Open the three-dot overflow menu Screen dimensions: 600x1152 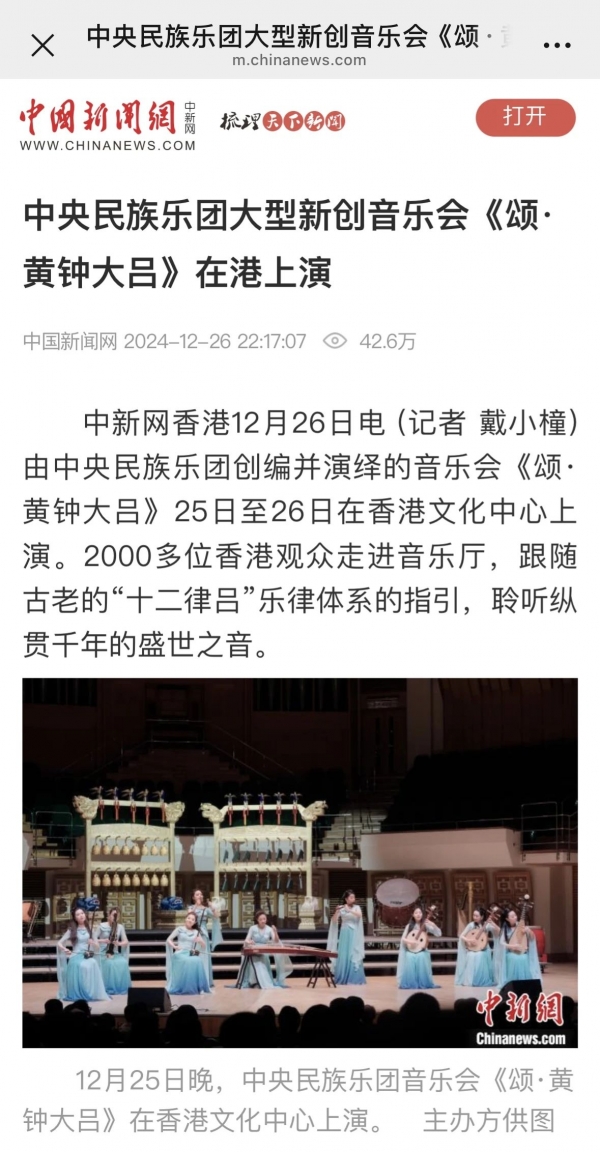[557, 46]
